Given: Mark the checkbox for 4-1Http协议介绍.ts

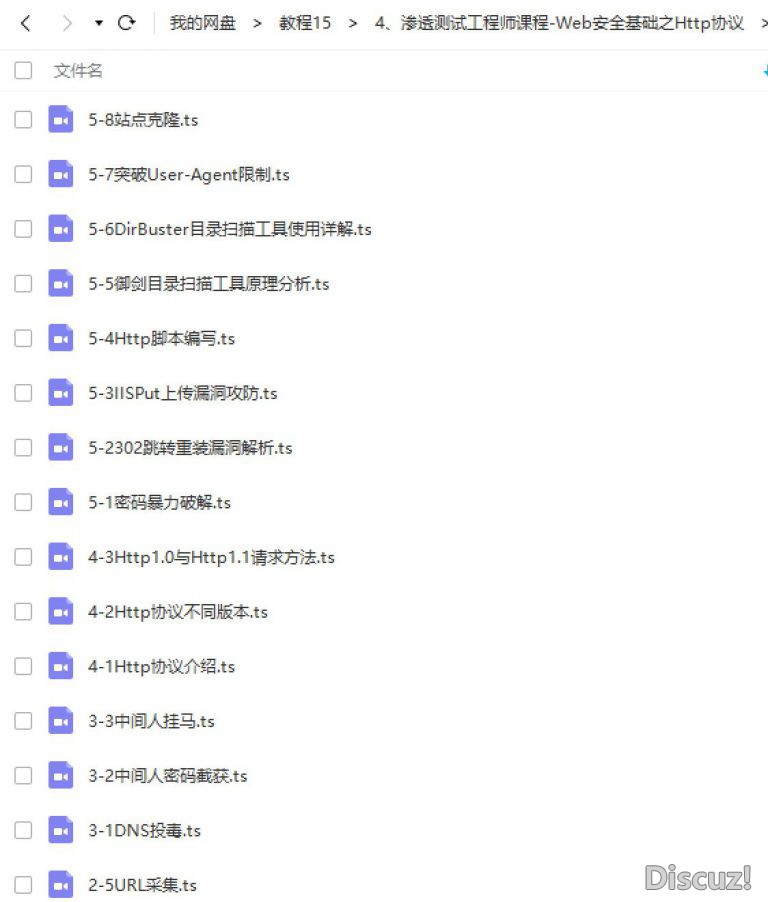Looking at the screenshot, I should pos(23,666).
